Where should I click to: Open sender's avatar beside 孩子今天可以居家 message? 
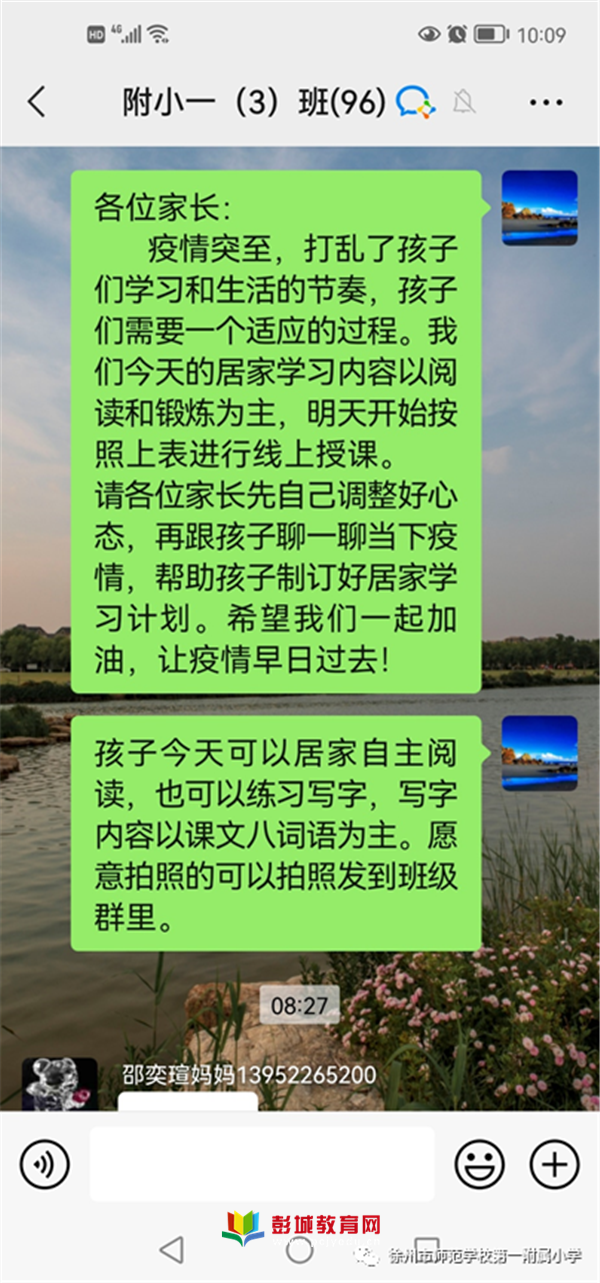539,753
